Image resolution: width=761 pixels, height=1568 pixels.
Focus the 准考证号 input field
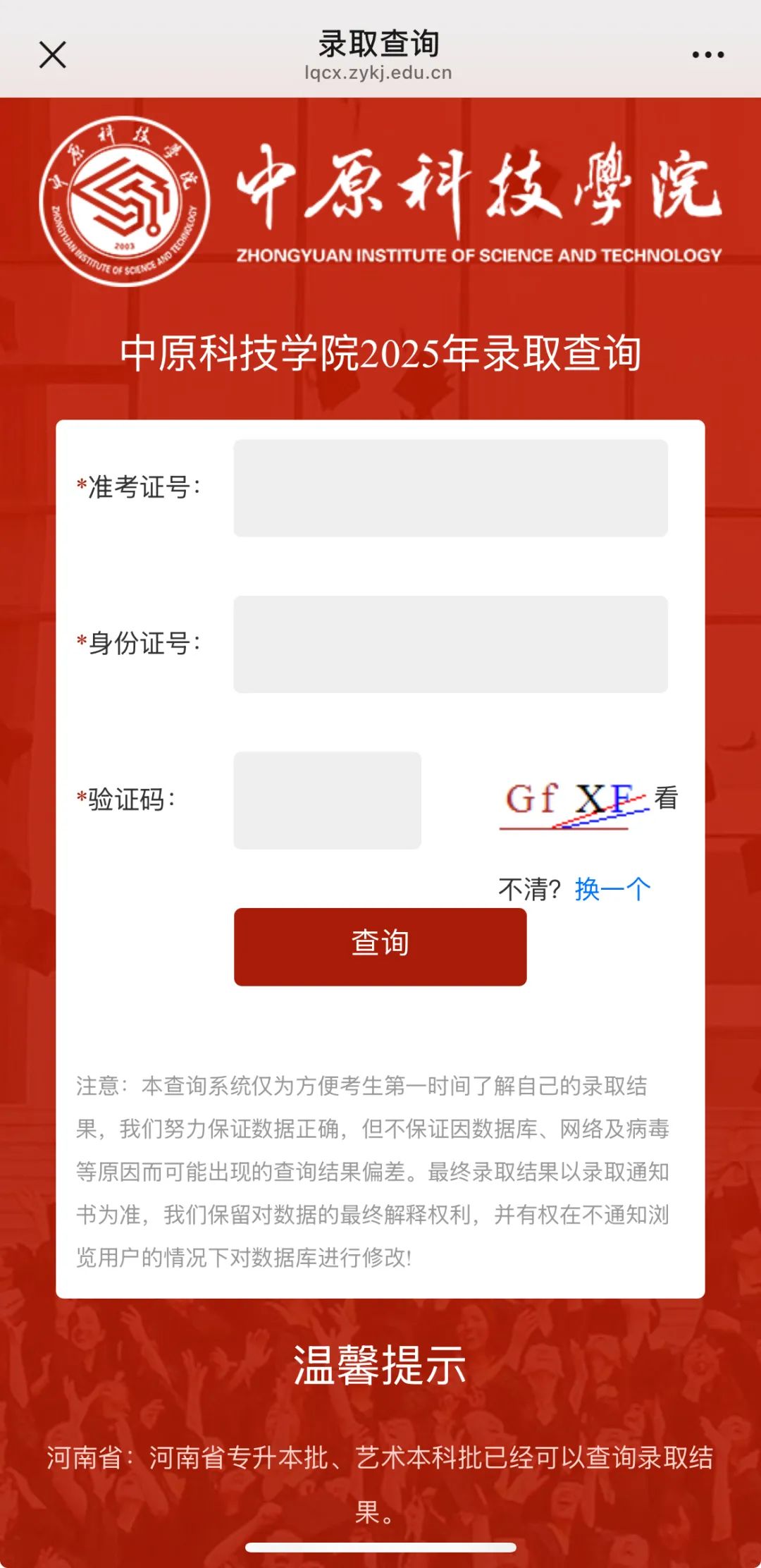point(450,488)
